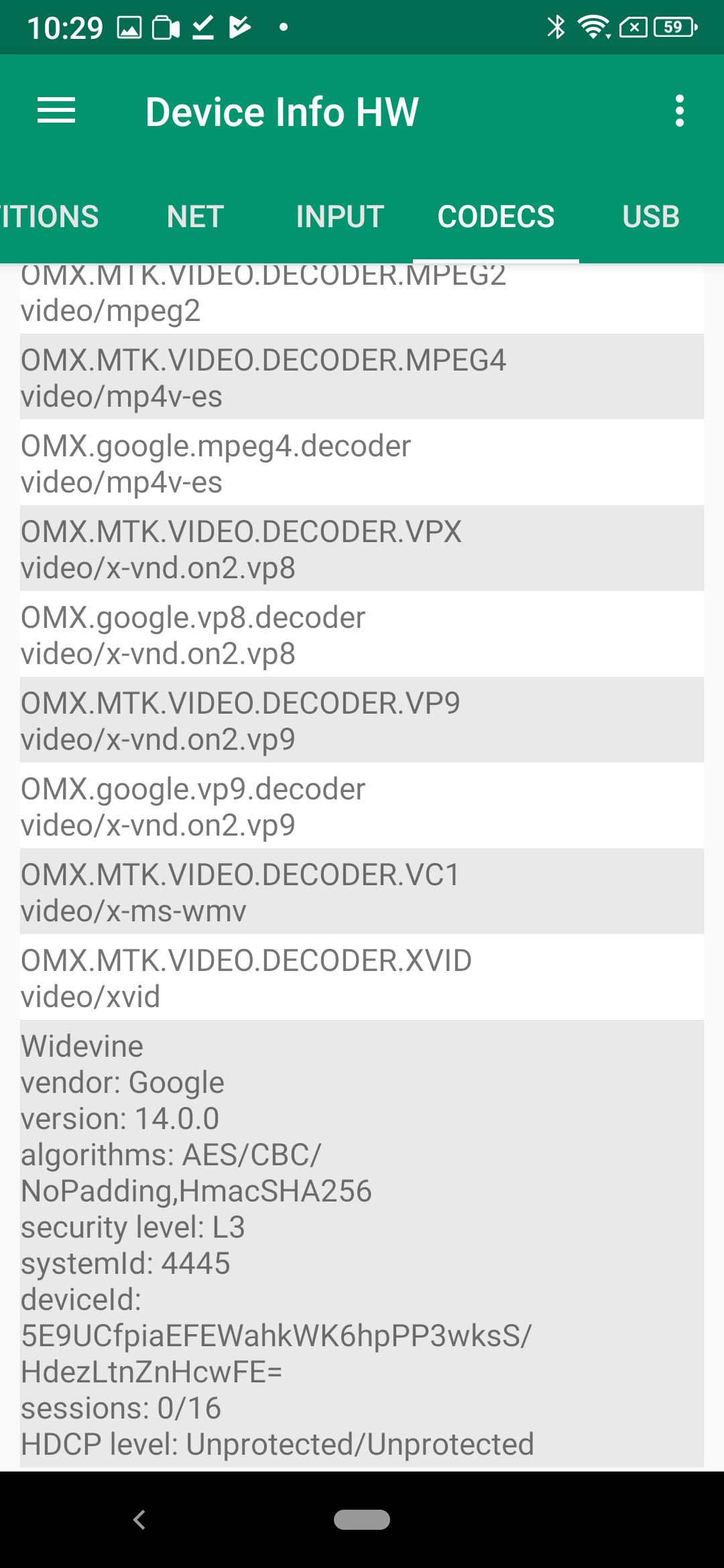Switch to the INPUT tab
The width and height of the screenshot is (724, 1568).
click(x=340, y=217)
